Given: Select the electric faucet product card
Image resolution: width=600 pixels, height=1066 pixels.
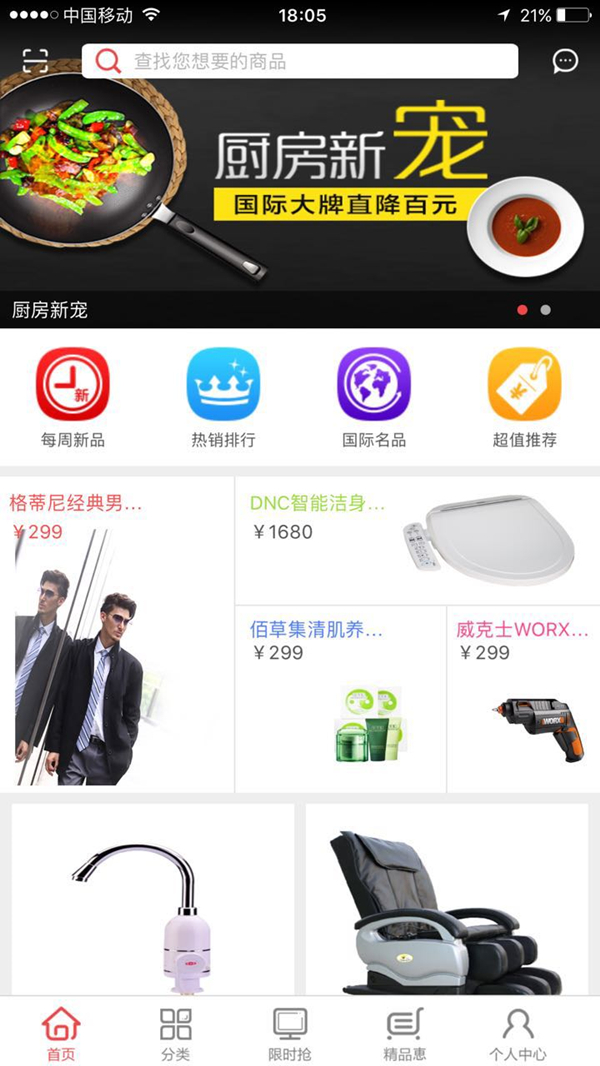Looking at the screenshot, I should click(153, 900).
